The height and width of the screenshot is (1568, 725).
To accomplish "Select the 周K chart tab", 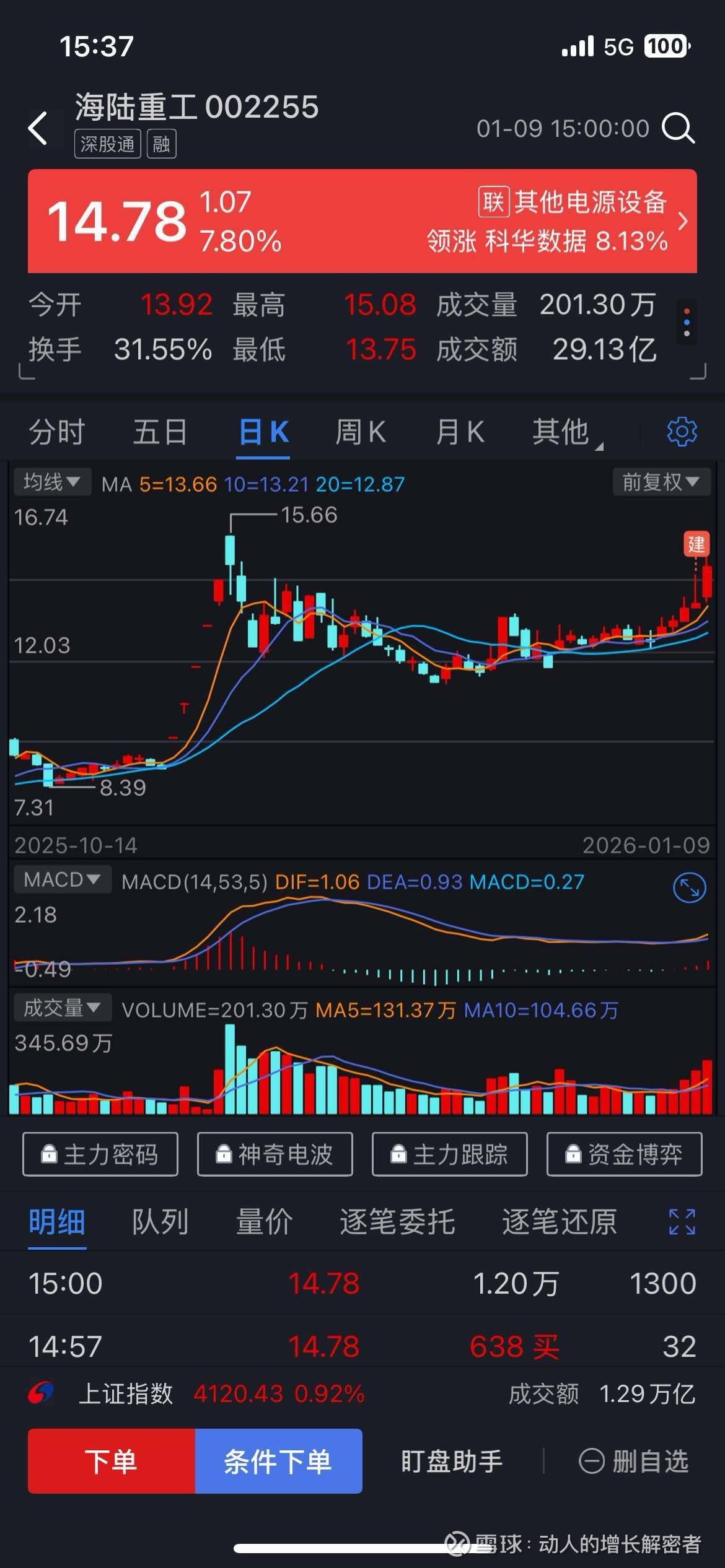I will click(360, 432).
